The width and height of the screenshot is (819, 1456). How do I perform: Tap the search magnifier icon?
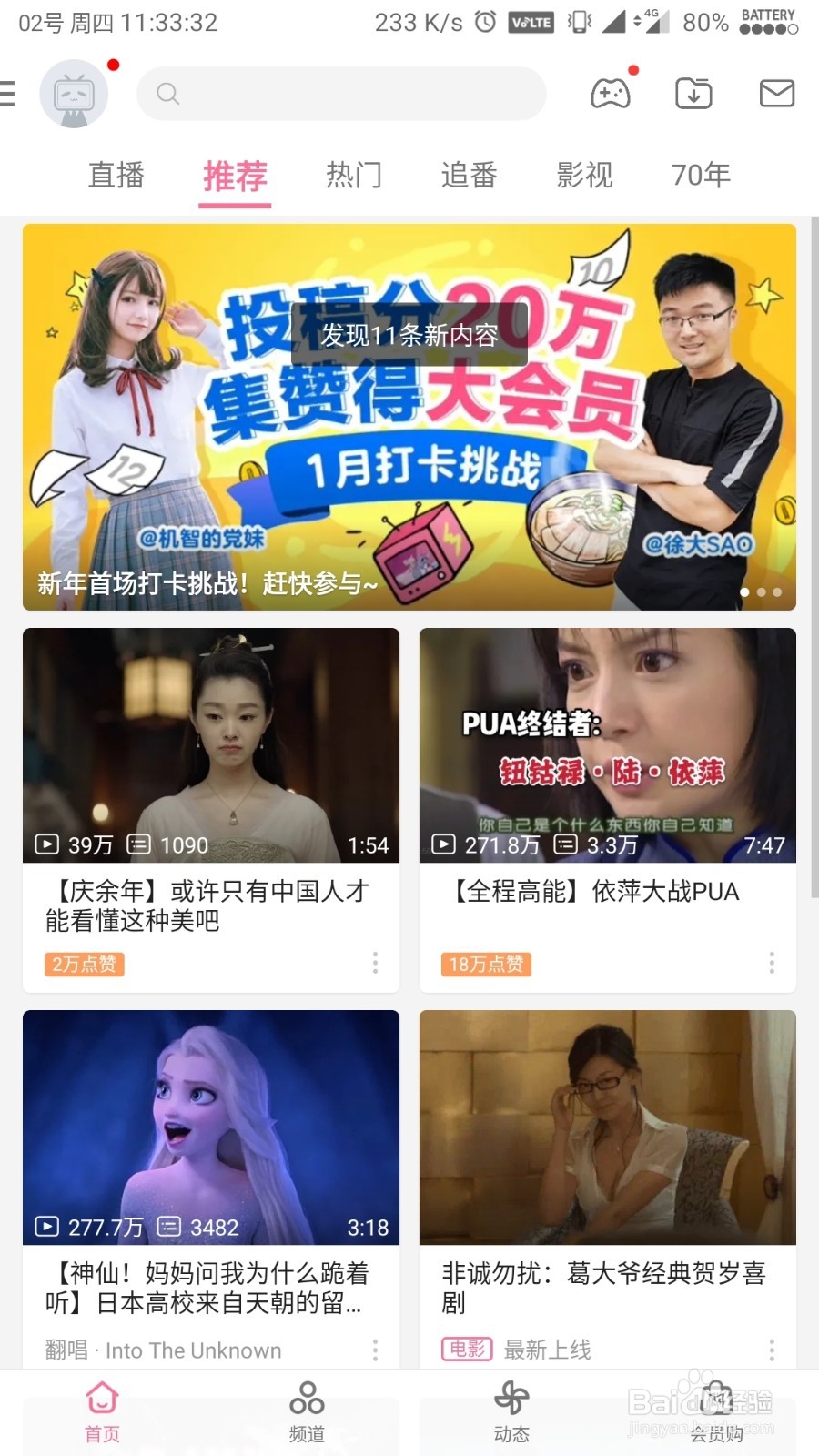pyautogui.click(x=167, y=93)
